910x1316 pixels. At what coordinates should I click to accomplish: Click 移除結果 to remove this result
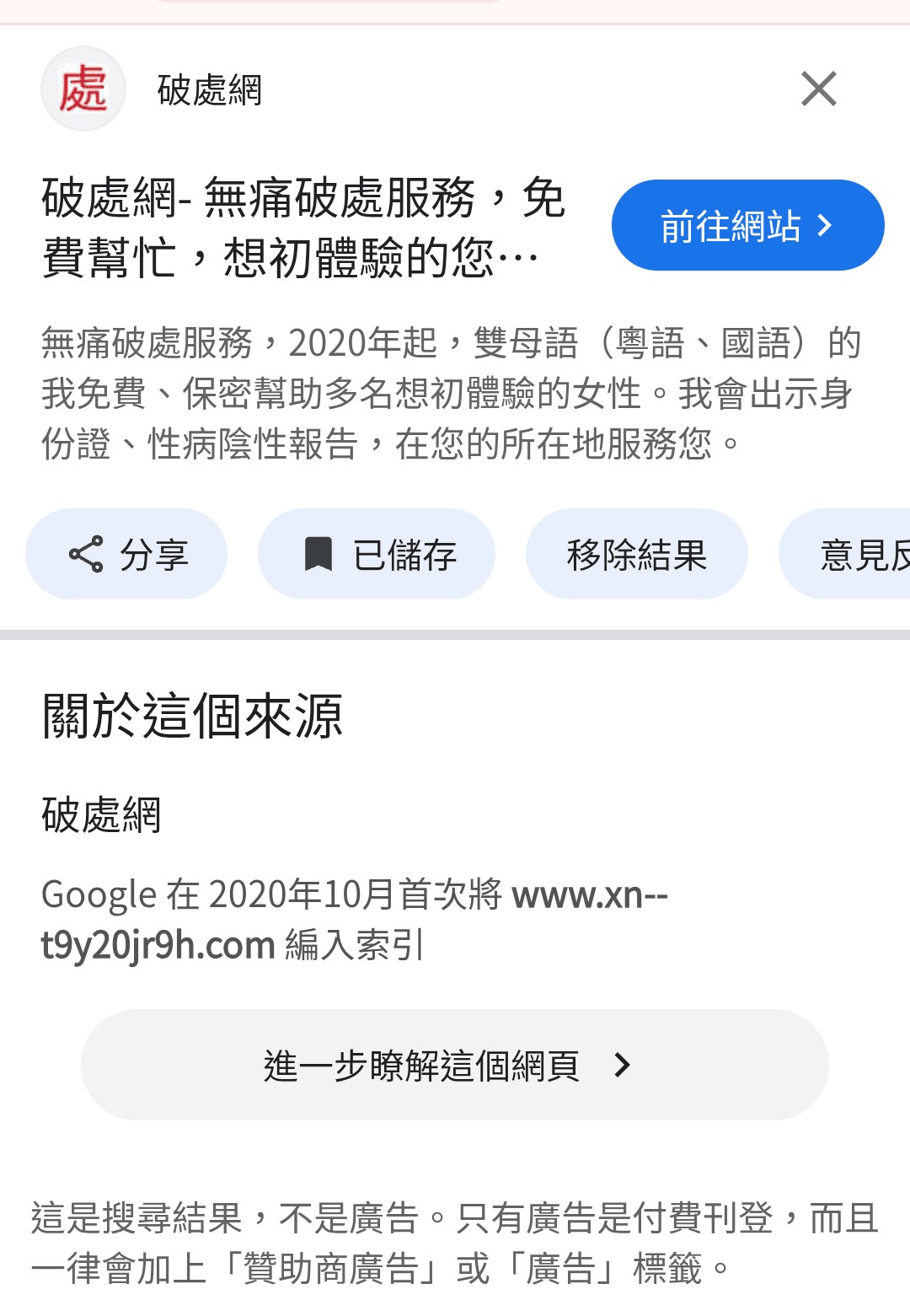pyautogui.click(x=635, y=554)
